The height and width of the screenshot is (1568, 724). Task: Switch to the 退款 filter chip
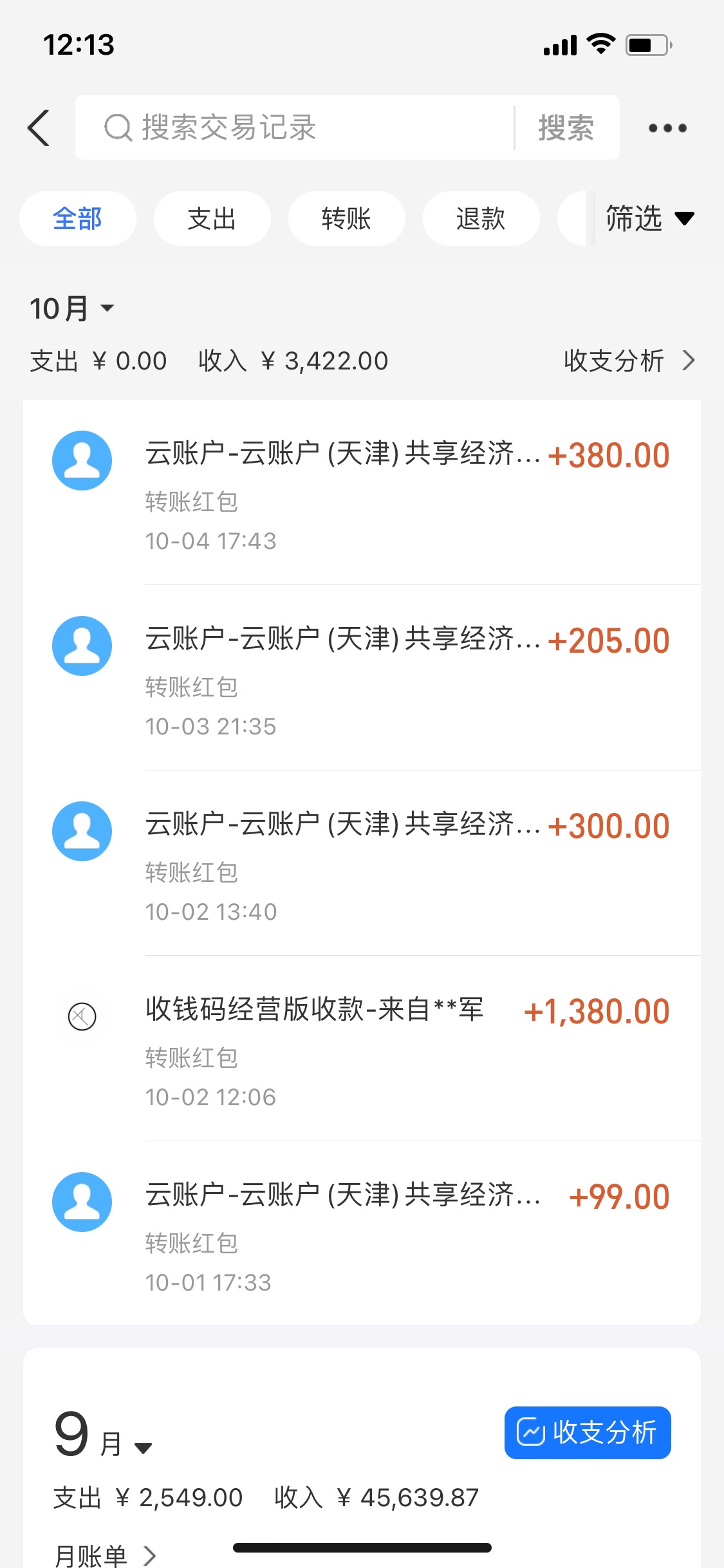[481, 219]
